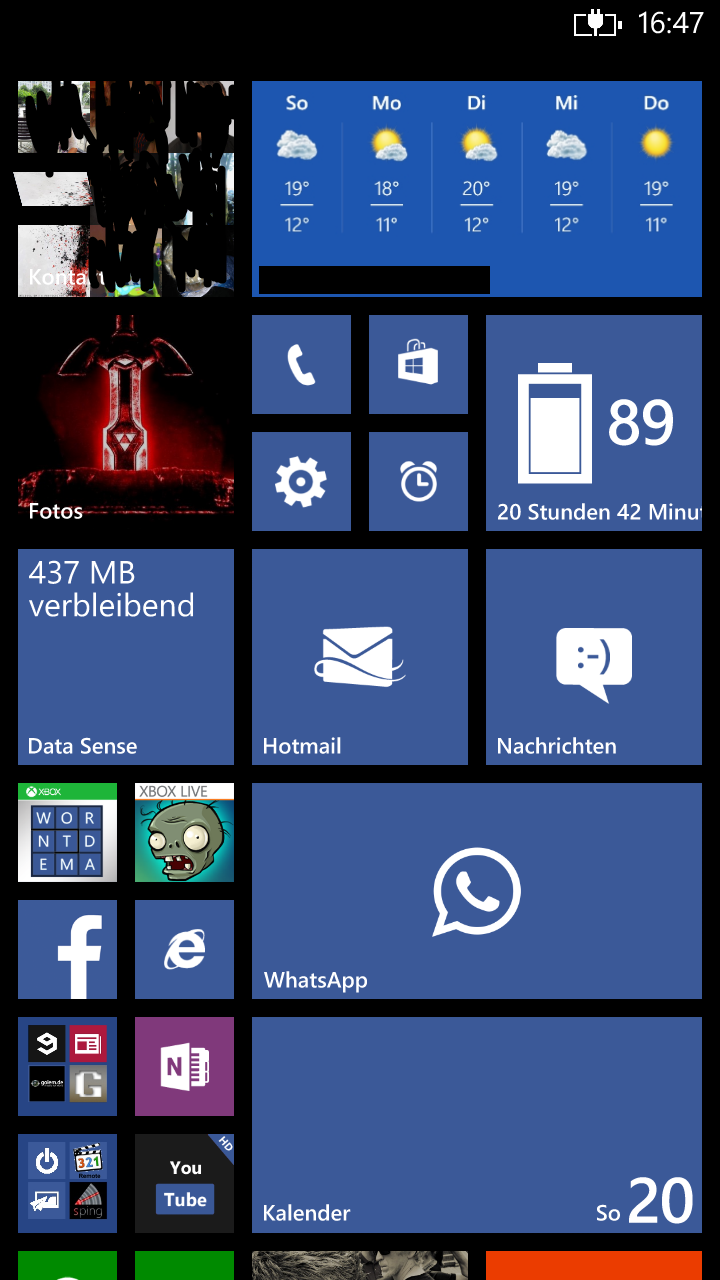Open the Kontakte people tile
The width and height of the screenshot is (720, 1280).
pyautogui.click(x=126, y=189)
